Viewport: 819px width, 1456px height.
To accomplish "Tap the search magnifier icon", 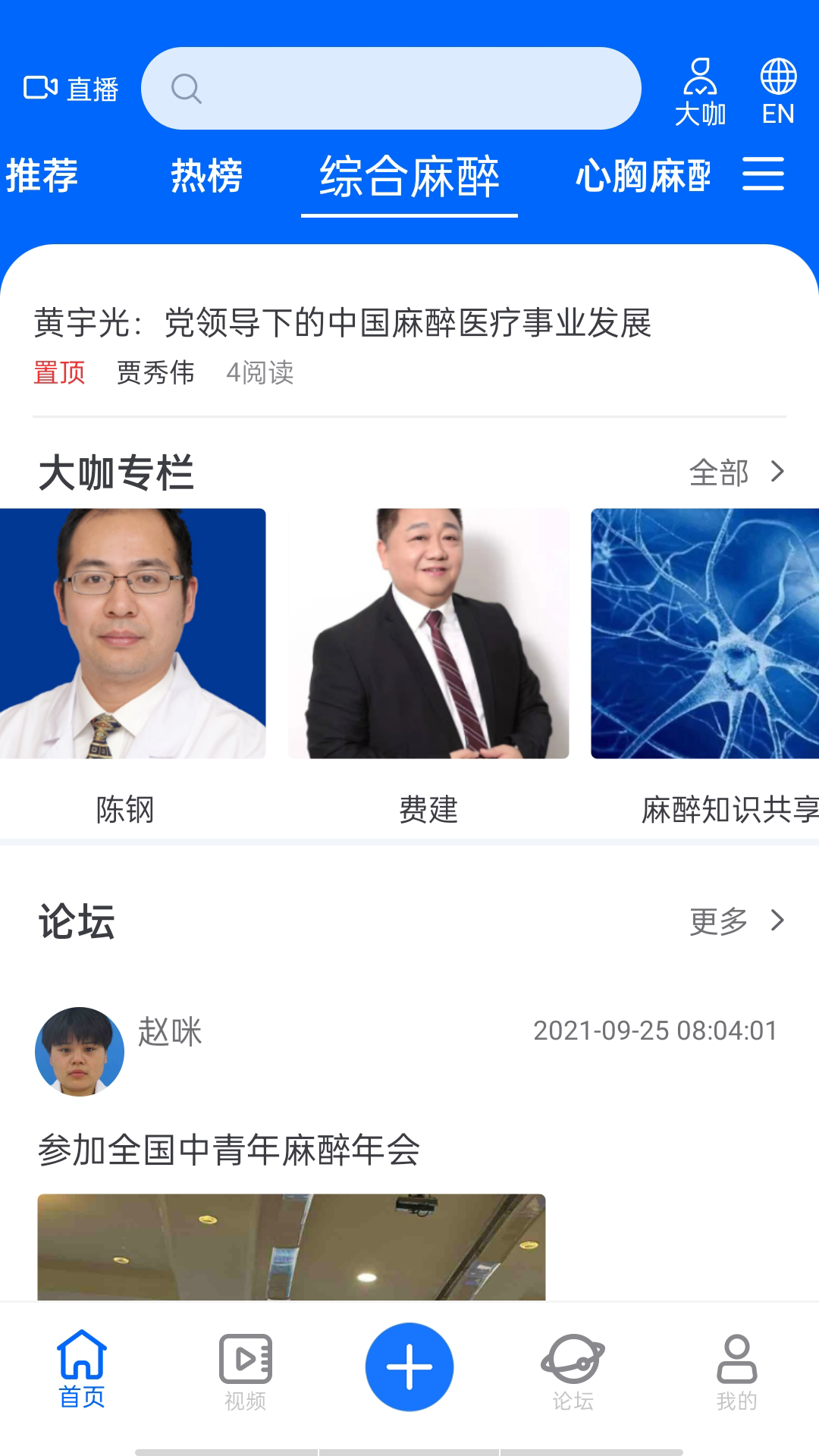I will click(187, 88).
